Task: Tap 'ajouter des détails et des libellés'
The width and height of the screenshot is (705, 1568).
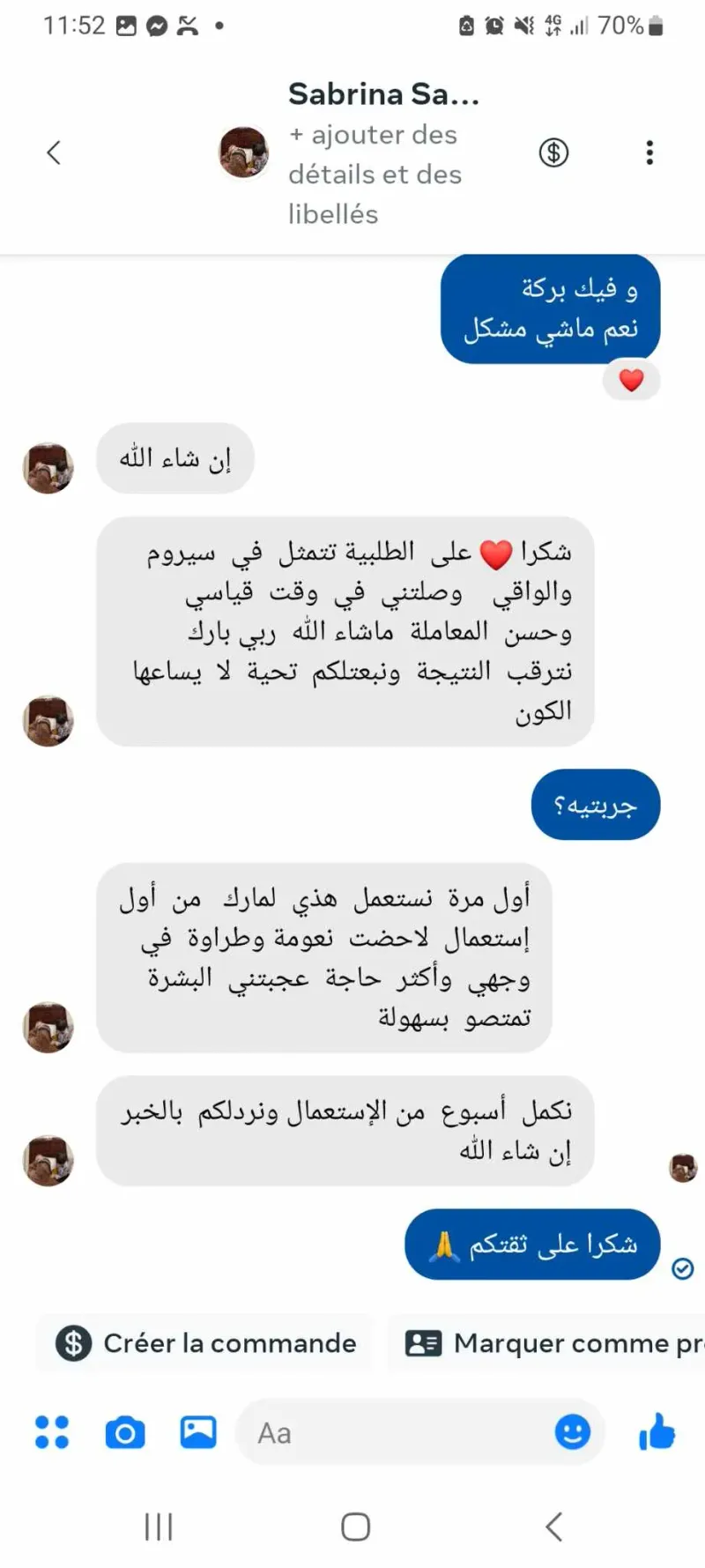Action: [375, 175]
